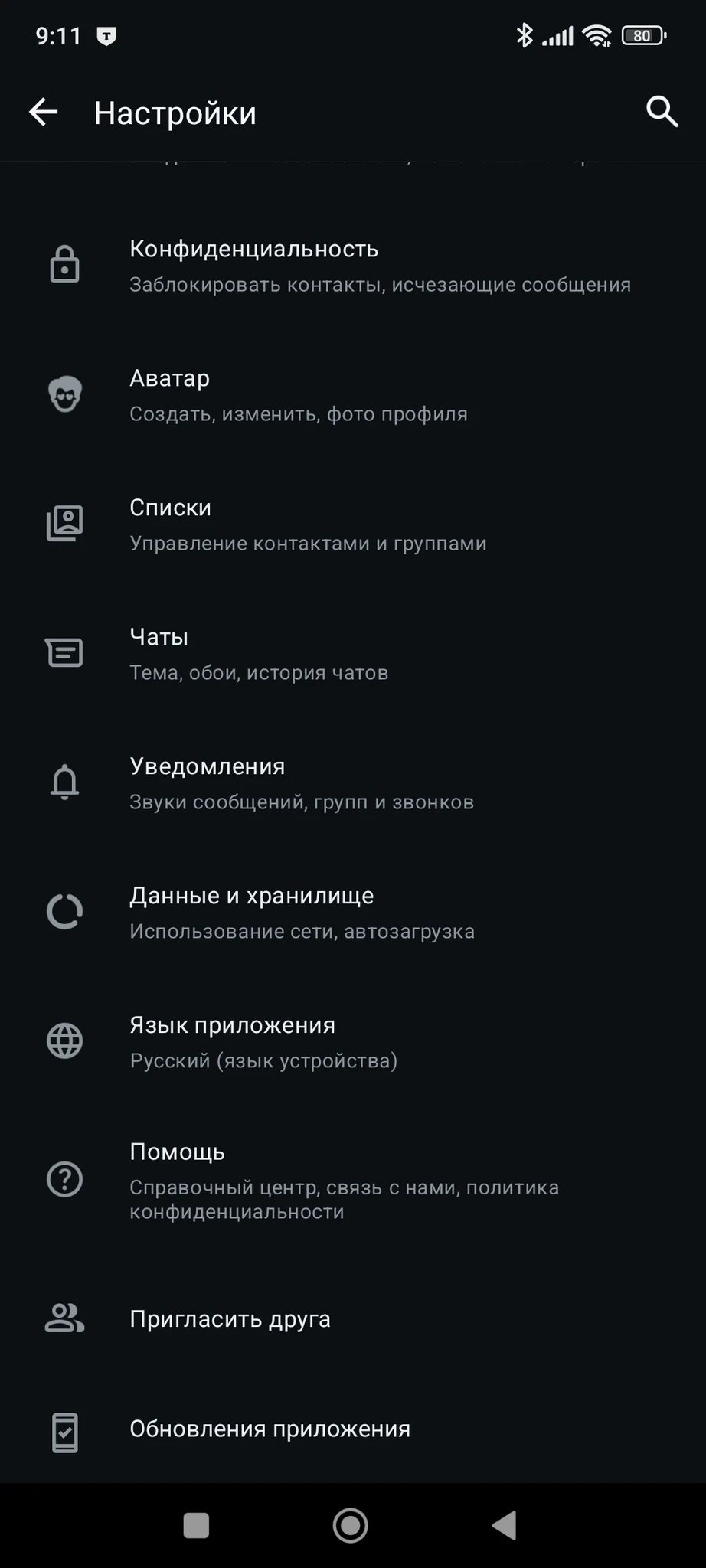The height and width of the screenshot is (1568, 706).
Task: Open Конфиденциальность settings
Action: click(x=352, y=266)
